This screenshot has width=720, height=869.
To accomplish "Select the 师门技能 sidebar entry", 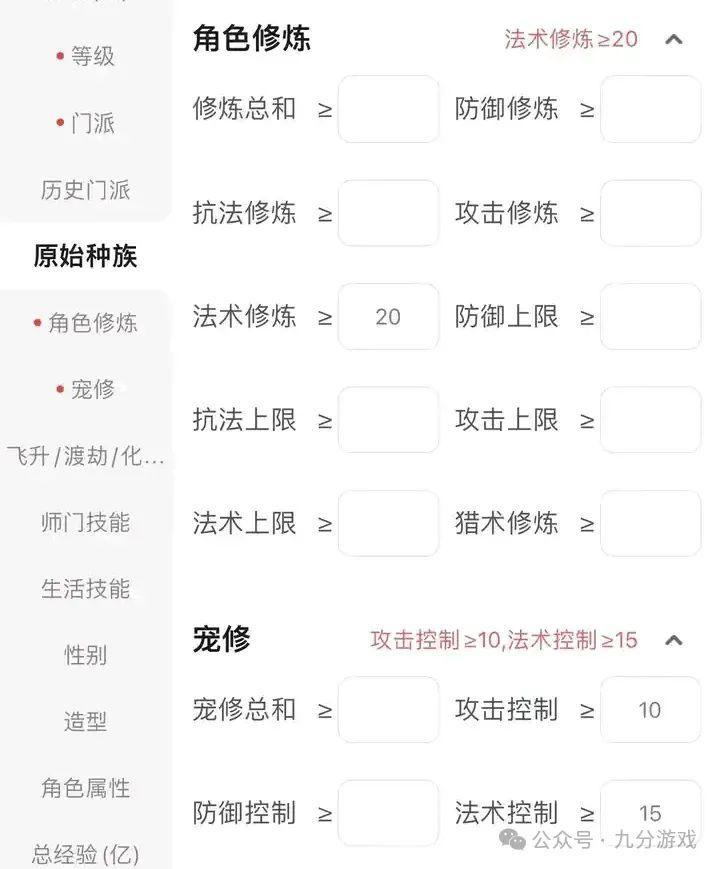I will [88, 522].
